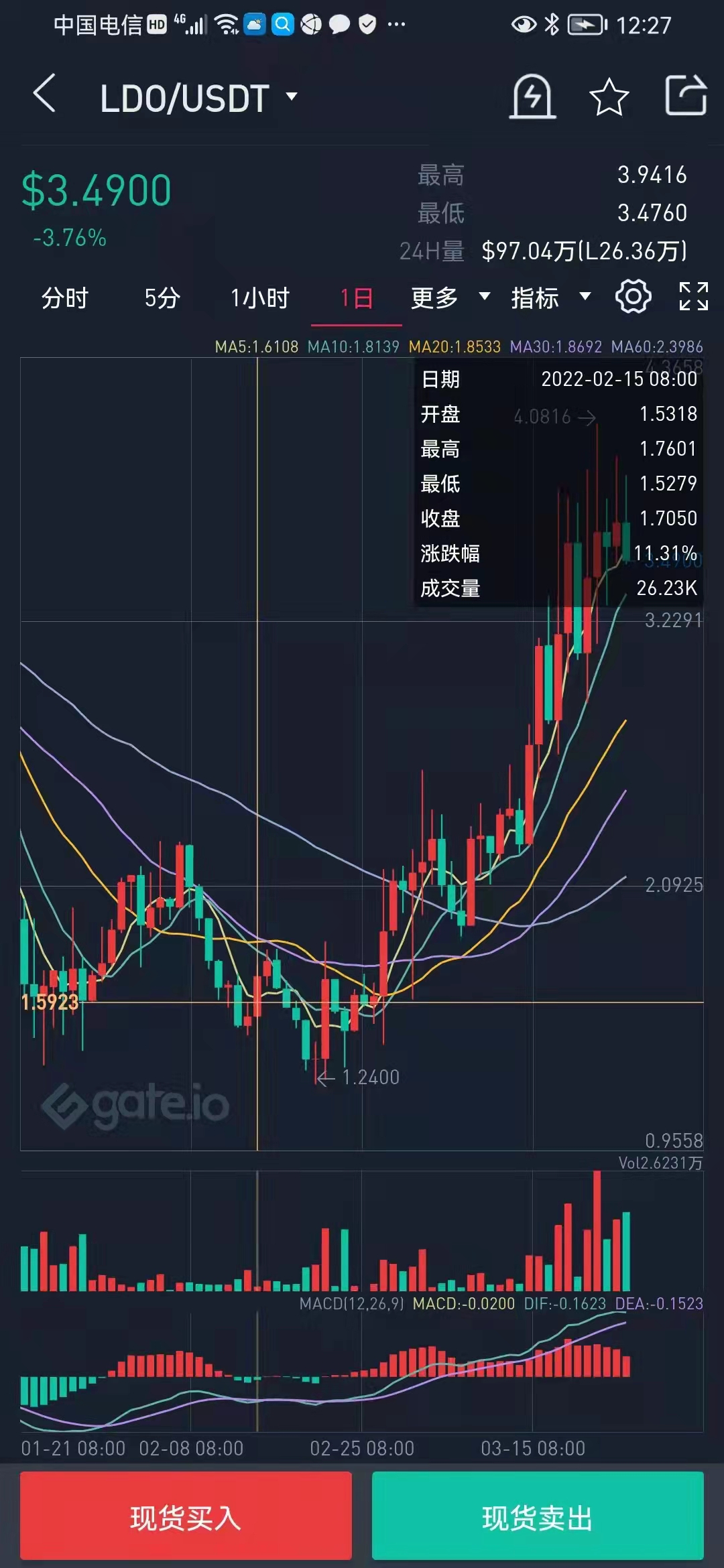
Task: Switch to the 1小时 interval
Action: (260, 298)
